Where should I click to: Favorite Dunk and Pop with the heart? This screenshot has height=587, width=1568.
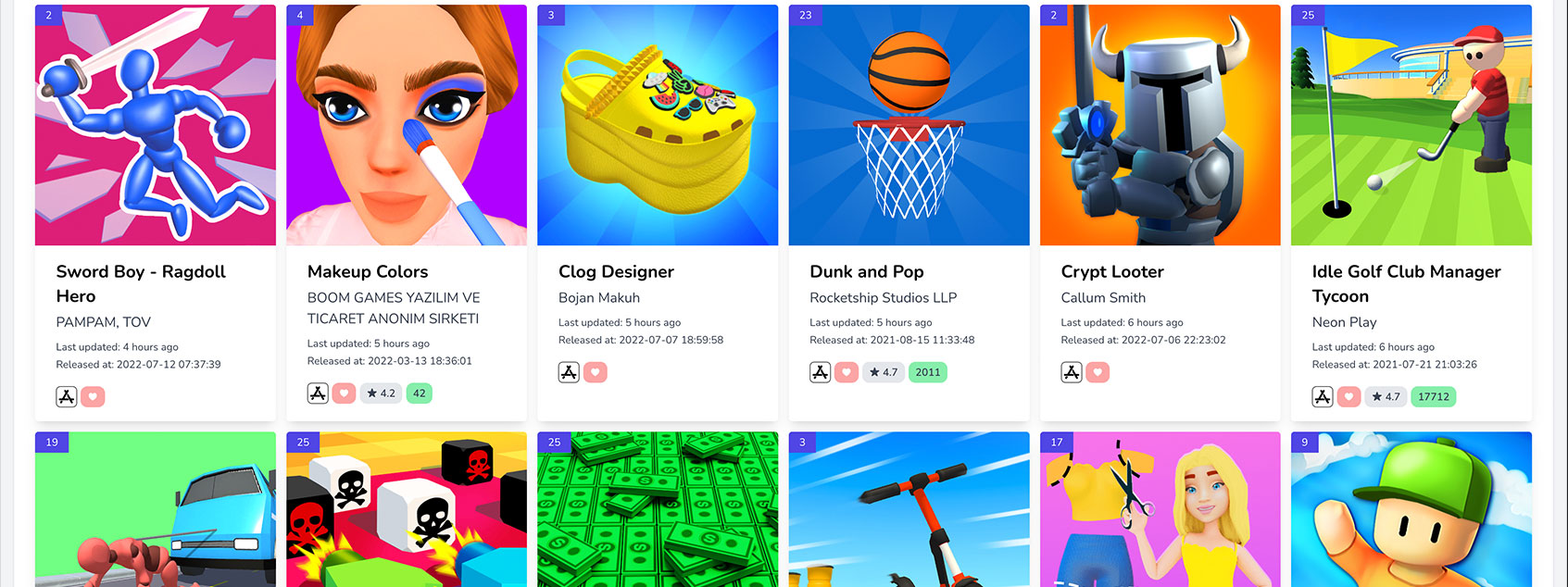847,372
